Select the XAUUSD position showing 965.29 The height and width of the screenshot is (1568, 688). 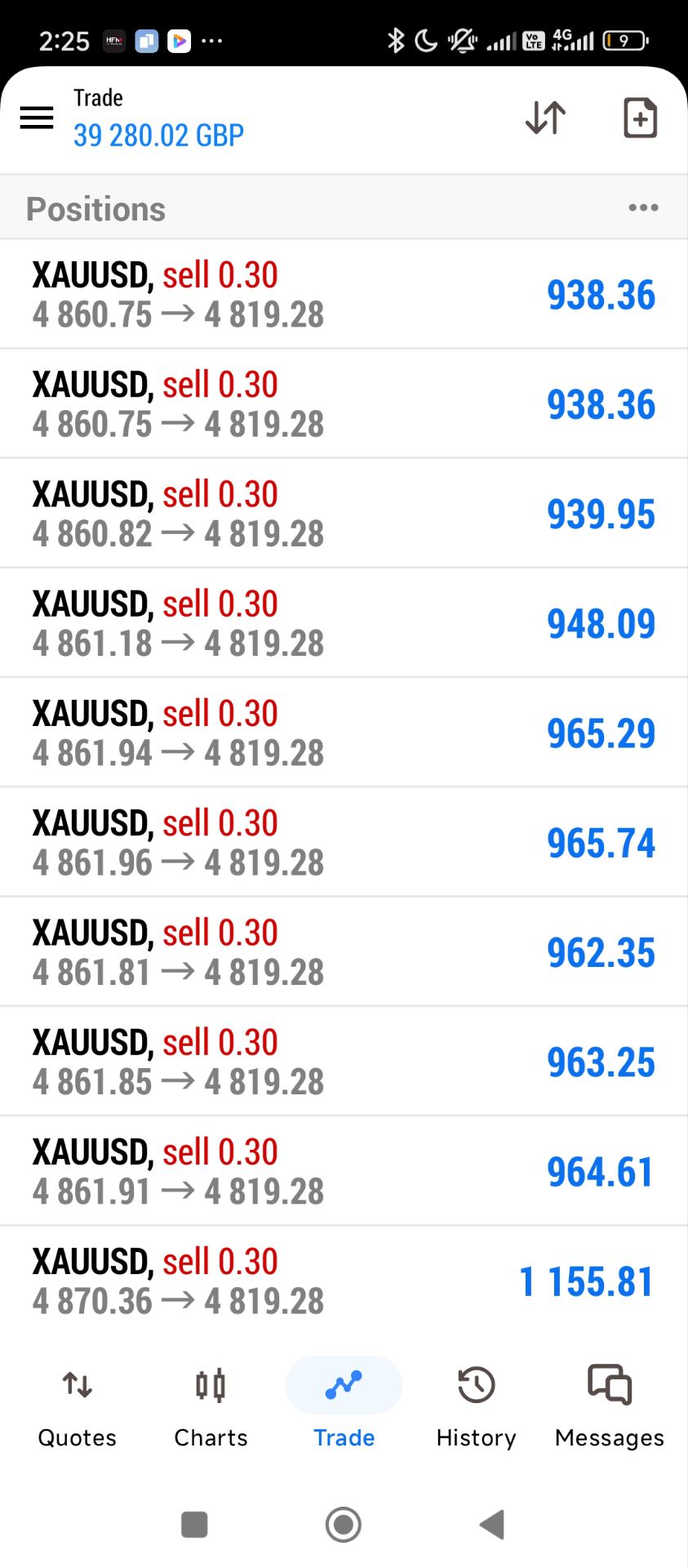(344, 733)
